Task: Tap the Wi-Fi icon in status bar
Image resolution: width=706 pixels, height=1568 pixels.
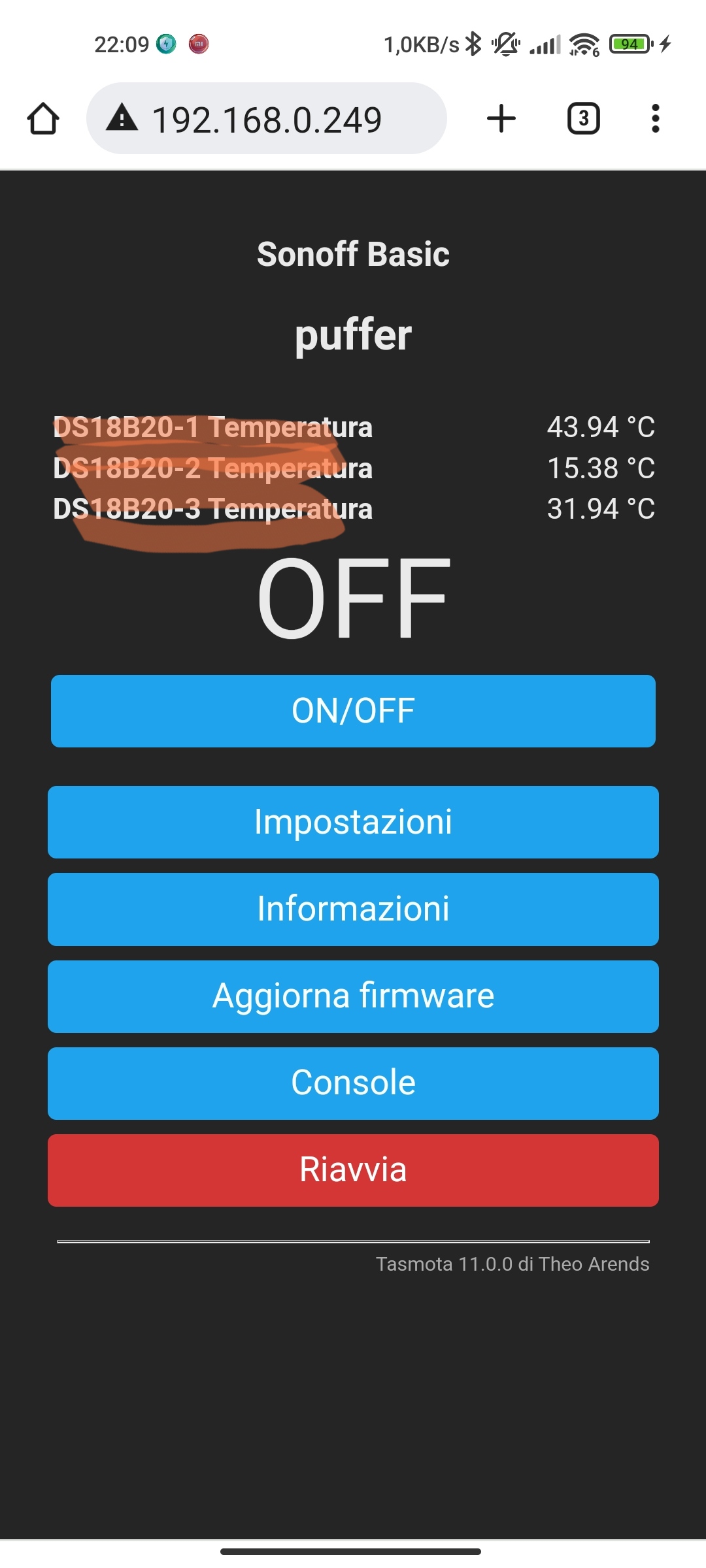Action: tap(584, 43)
